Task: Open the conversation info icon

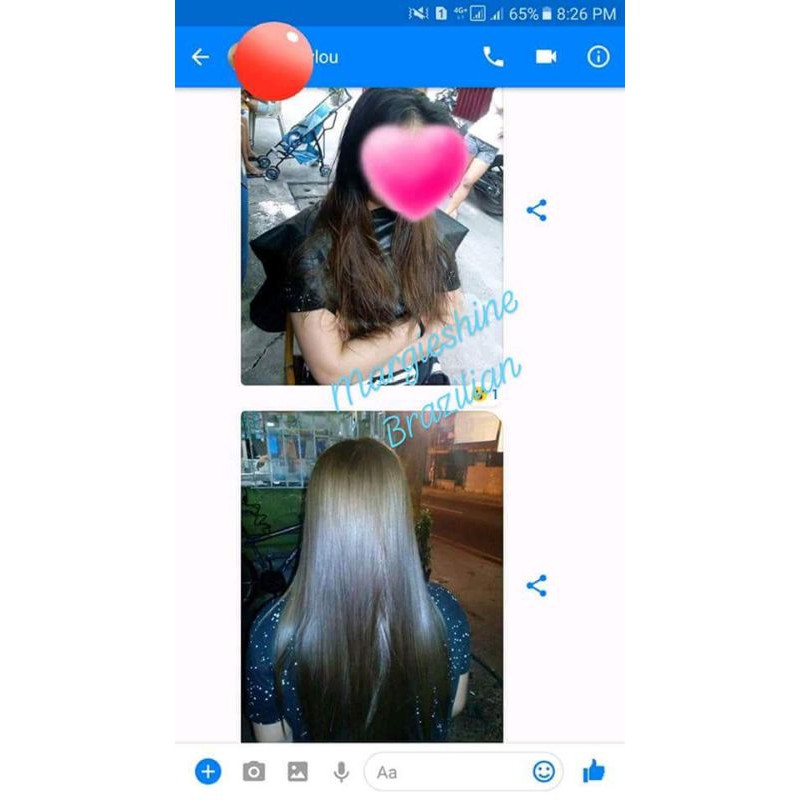Action: [598, 57]
